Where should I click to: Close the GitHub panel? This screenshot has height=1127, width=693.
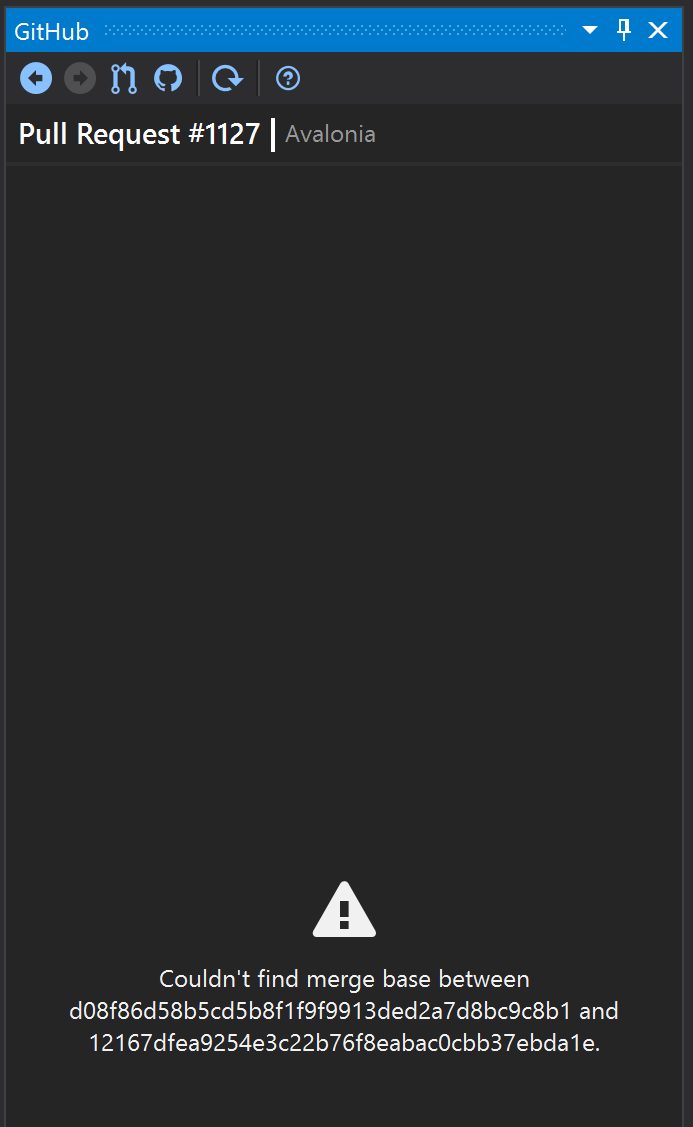point(658,30)
